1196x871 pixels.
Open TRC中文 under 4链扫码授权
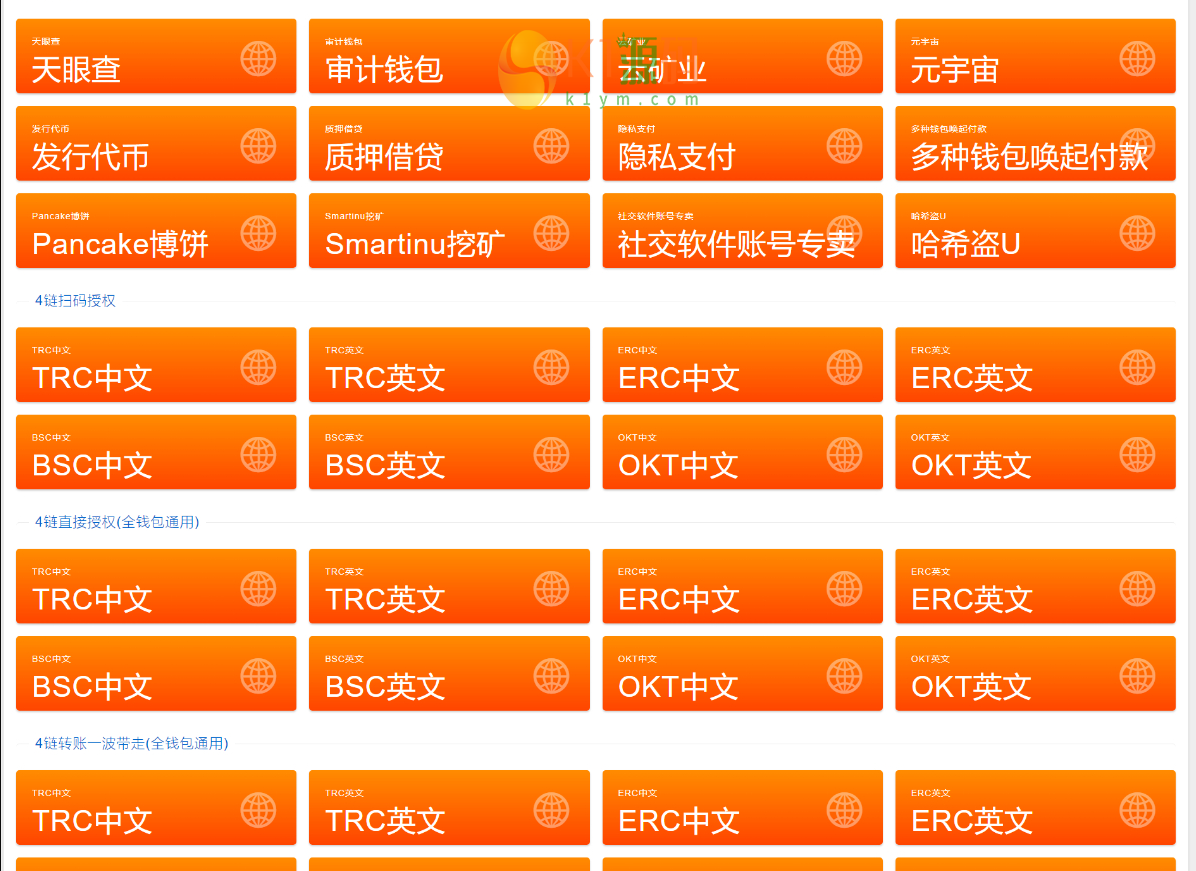click(x=156, y=364)
